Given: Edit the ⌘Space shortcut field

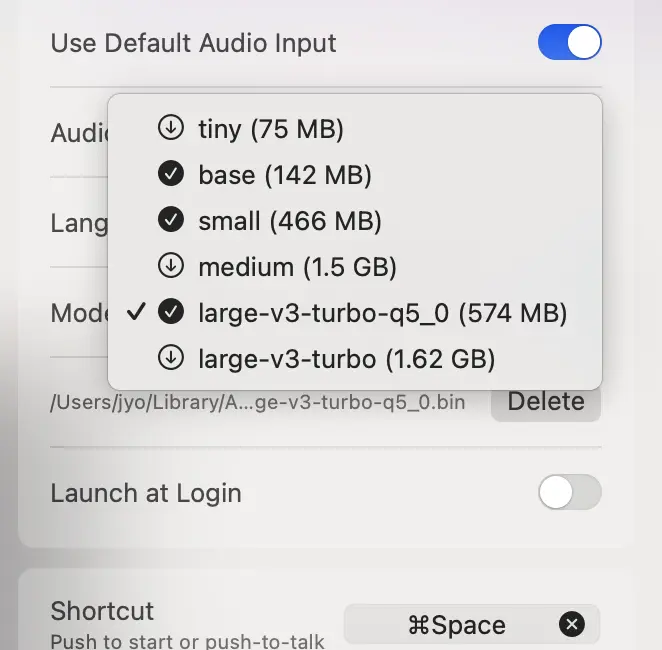Looking at the screenshot, I should pyautogui.click(x=456, y=625).
